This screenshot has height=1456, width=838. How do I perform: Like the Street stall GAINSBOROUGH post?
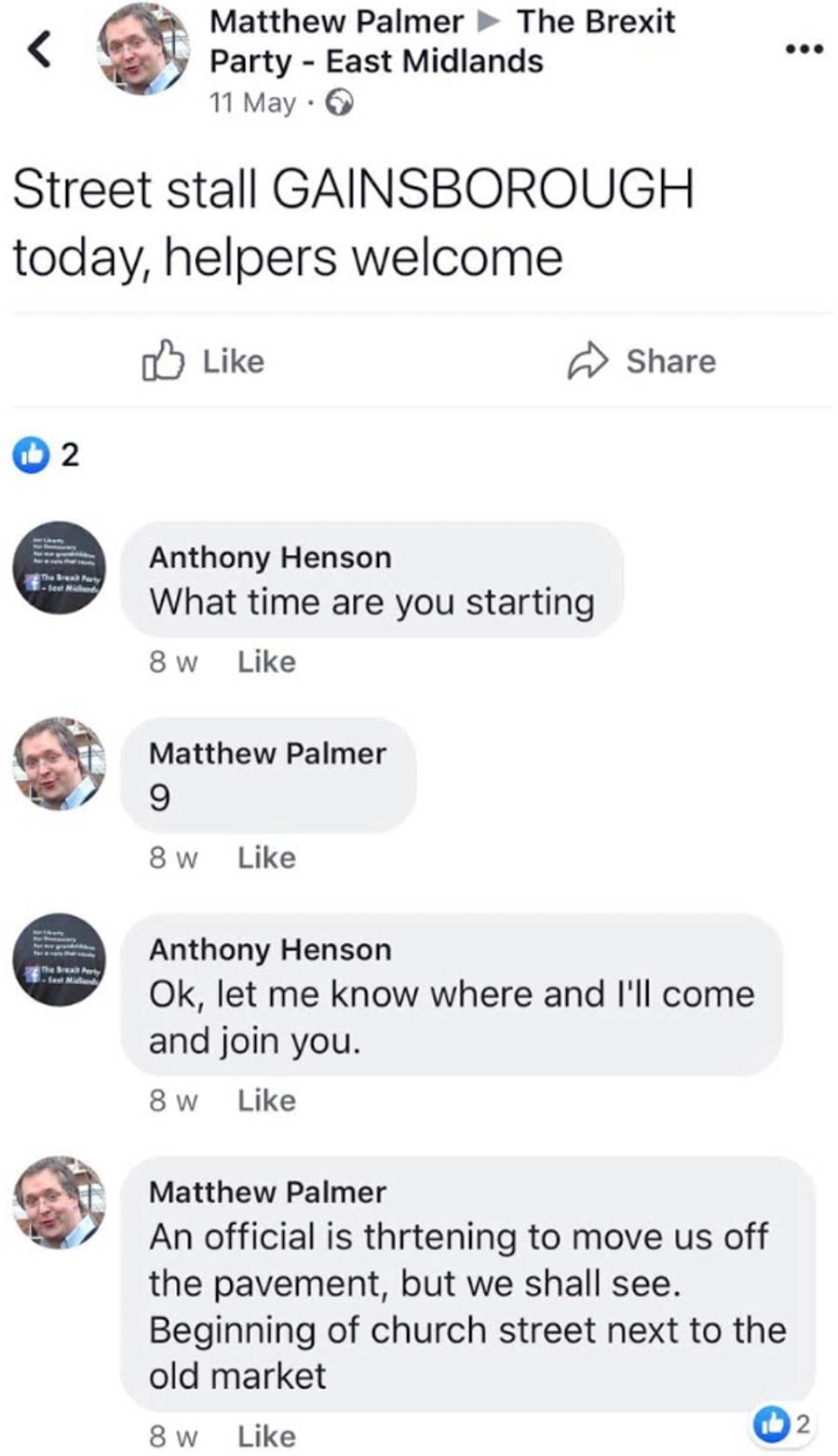204,361
